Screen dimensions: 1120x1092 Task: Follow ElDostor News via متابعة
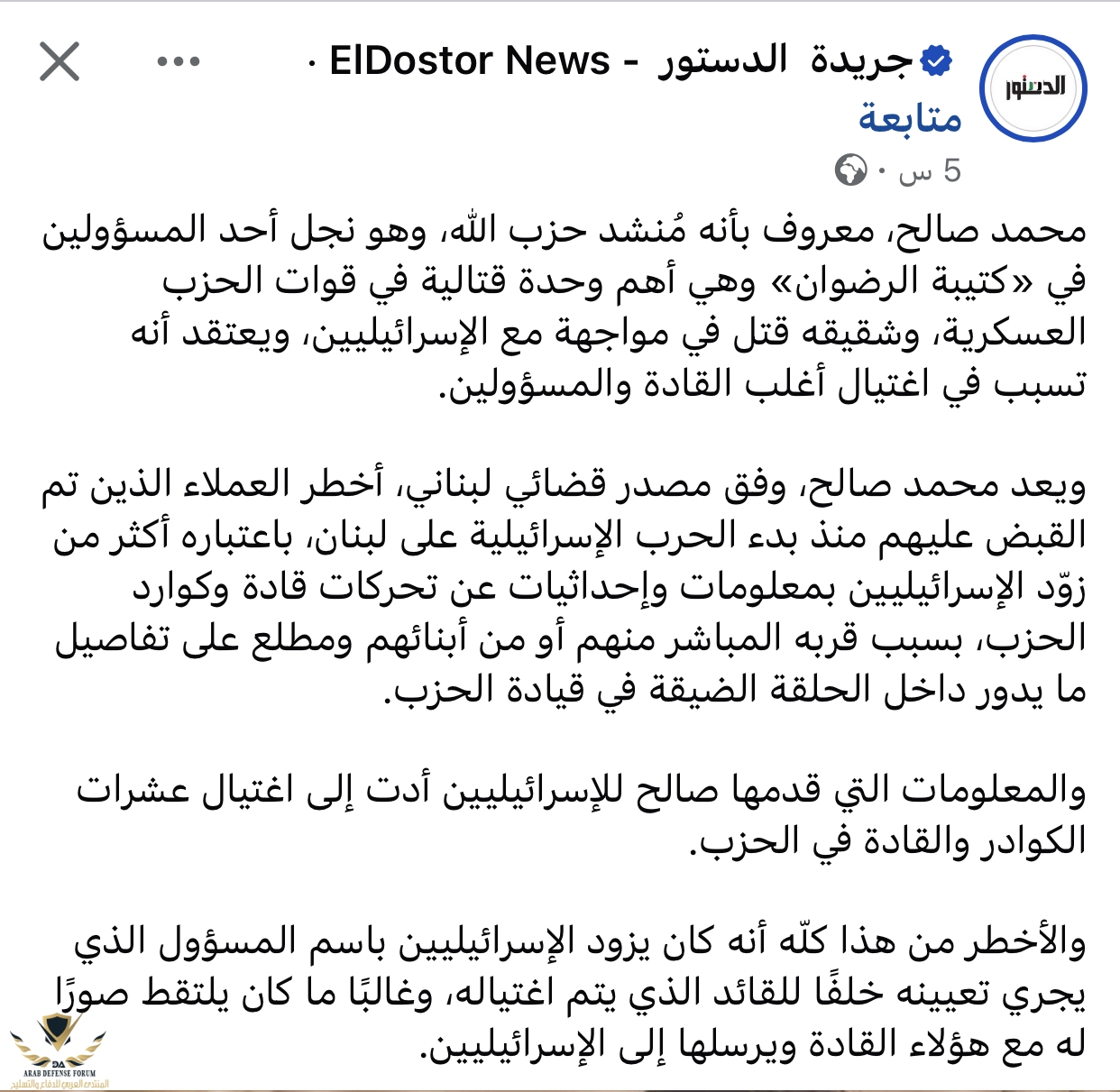tap(909, 117)
